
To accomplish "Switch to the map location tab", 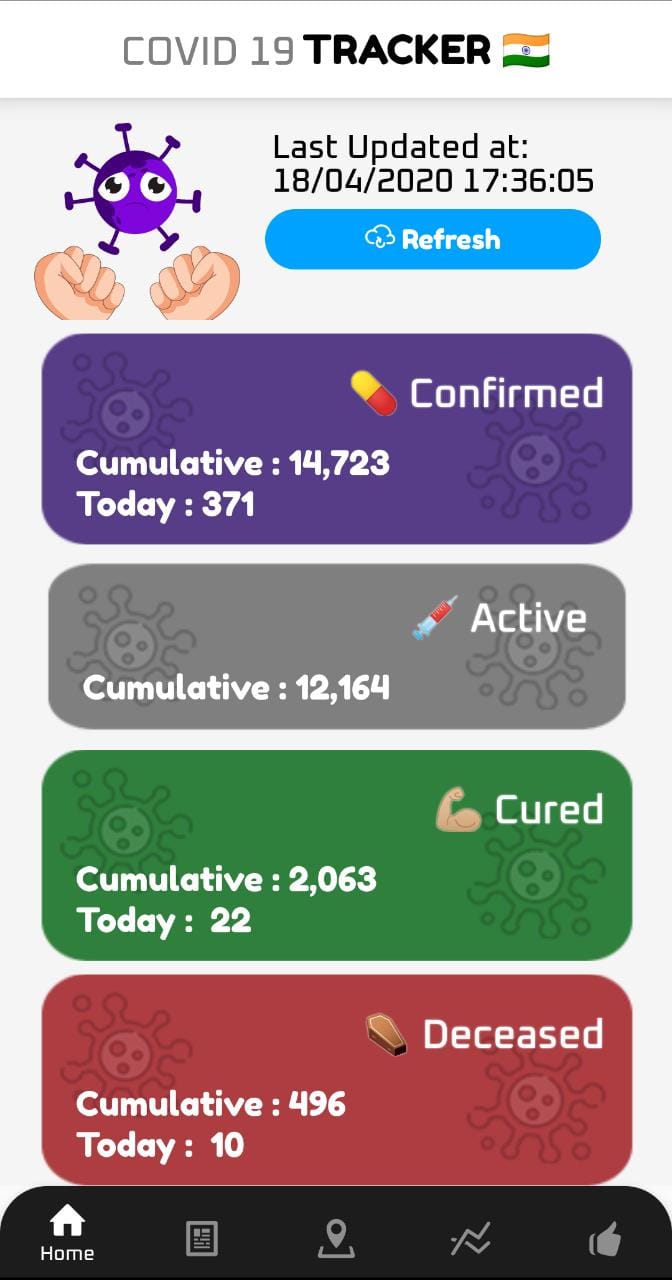I will pyautogui.click(x=336, y=1239).
